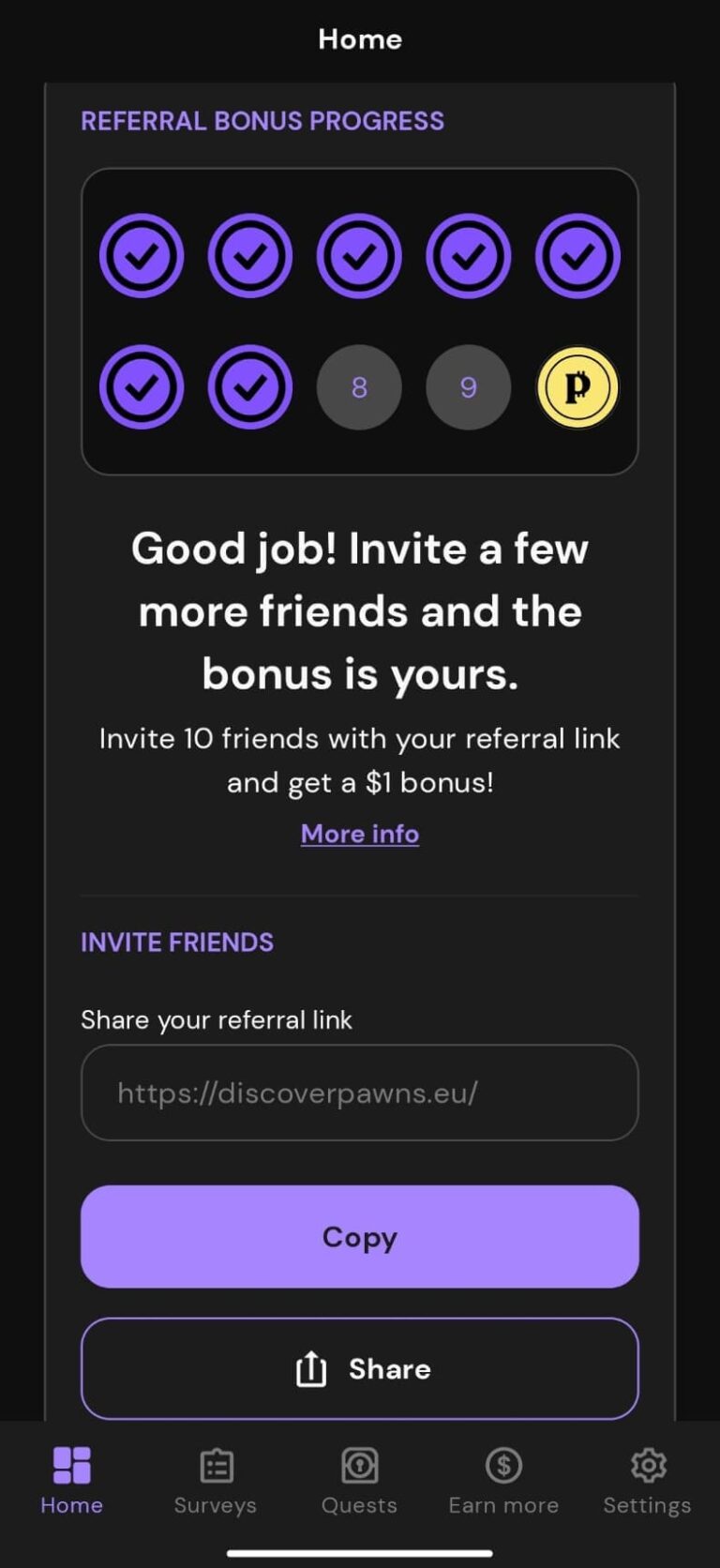Open the Quests section
The image size is (720, 1568).
coord(359,1482)
